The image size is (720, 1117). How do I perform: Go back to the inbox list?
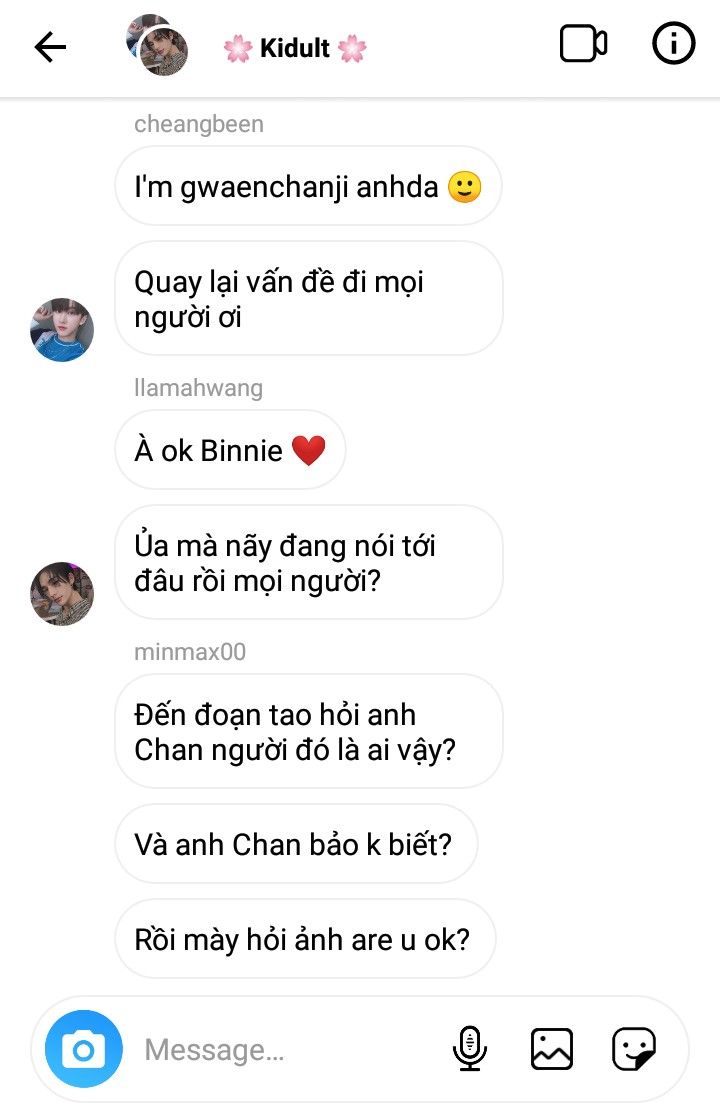pyautogui.click(x=50, y=47)
